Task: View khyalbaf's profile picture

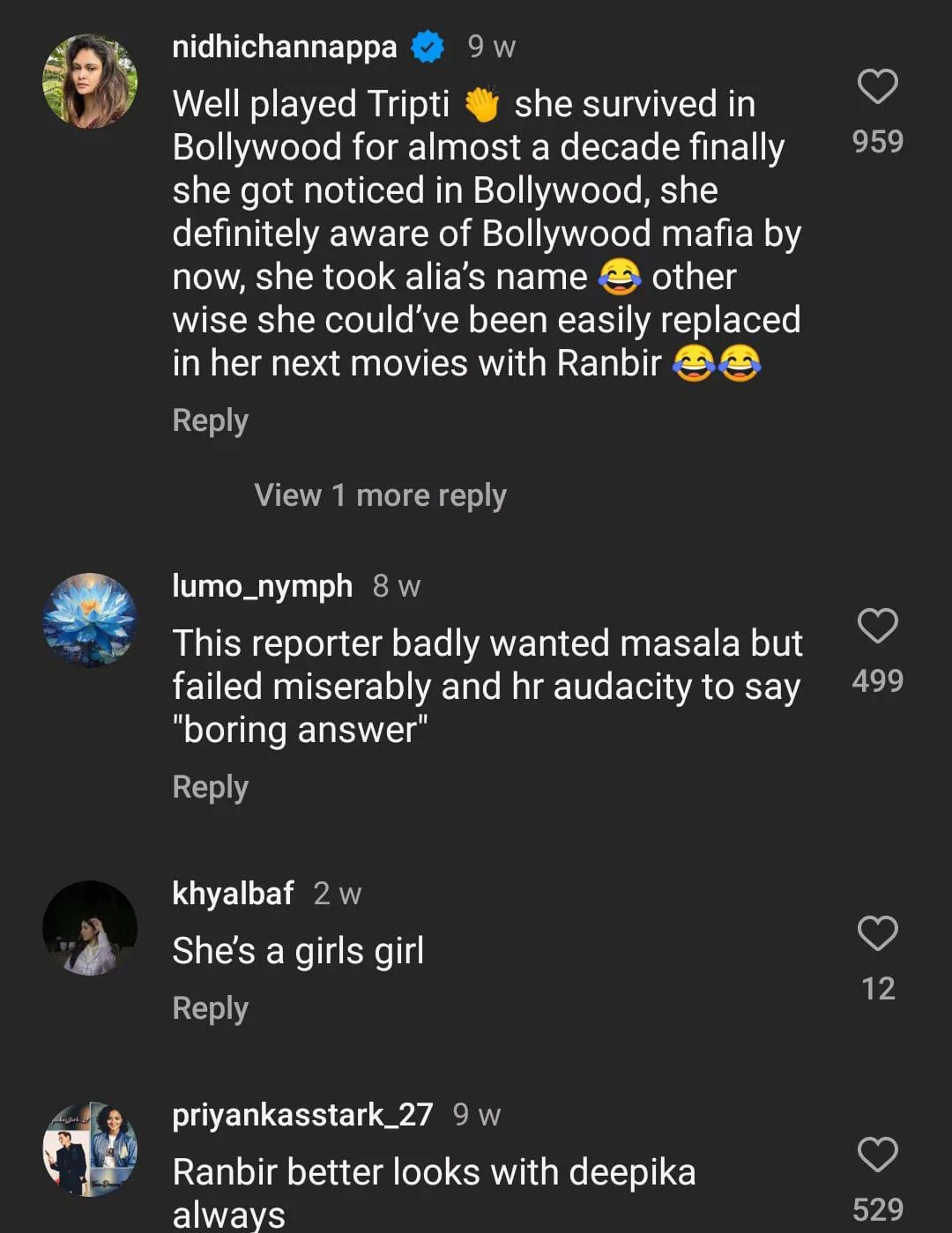Action: point(90,928)
